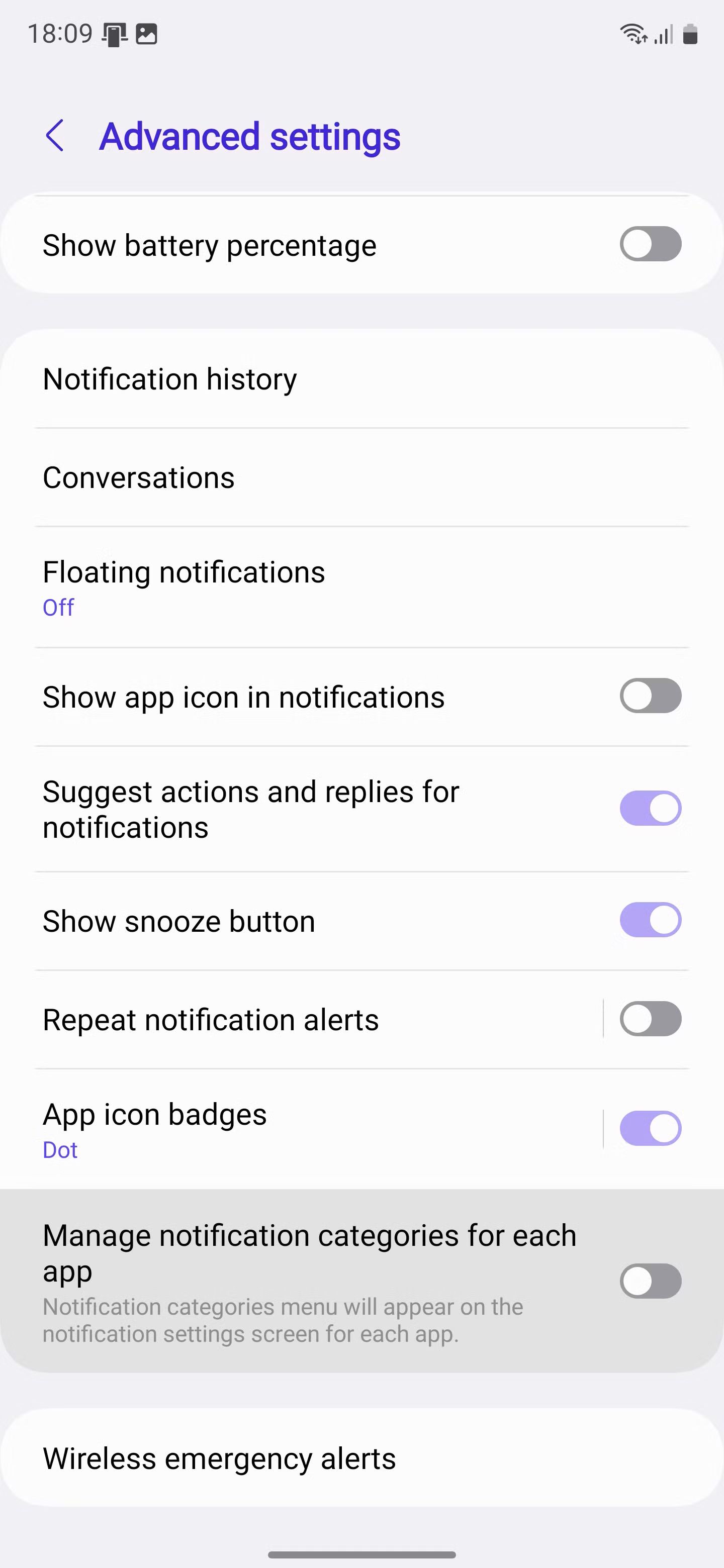Tap the back arrow to leave Advanced settings
The image size is (724, 1568).
[x=55, y=136]
